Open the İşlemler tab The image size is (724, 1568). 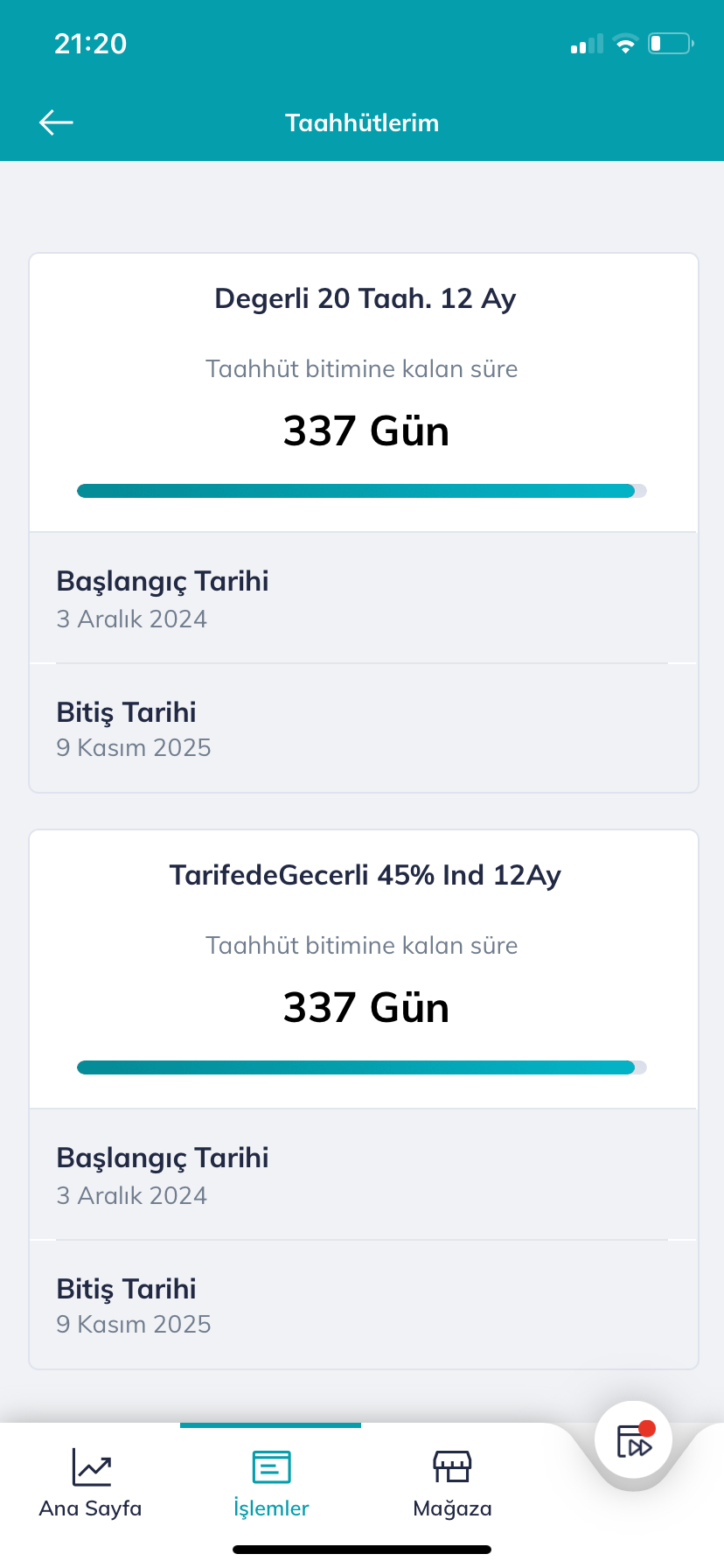271,1483
